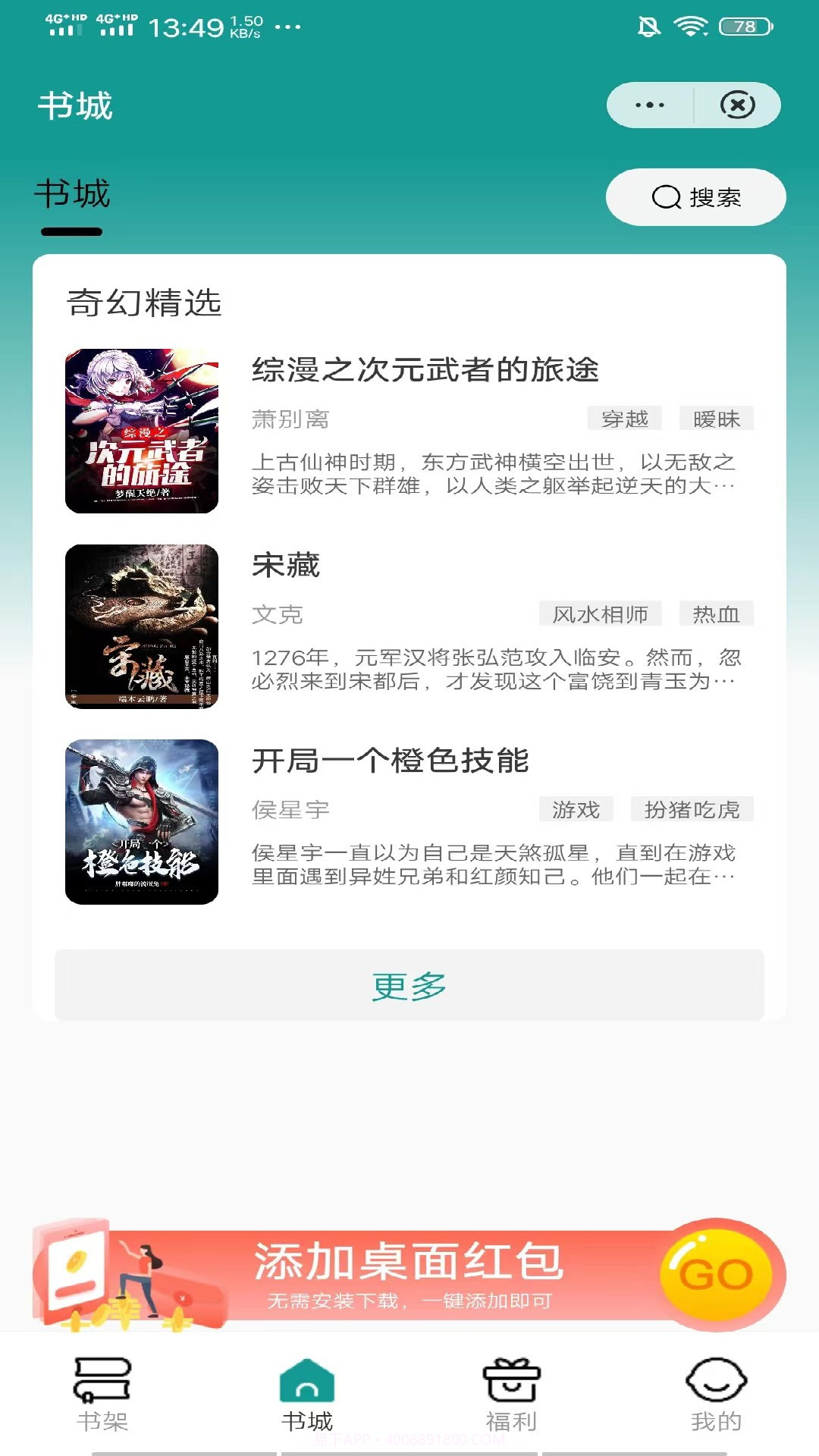Select the 穿越 tag on the first book
The width and height of the screenshot is (819, 1456).
[623, 418]
